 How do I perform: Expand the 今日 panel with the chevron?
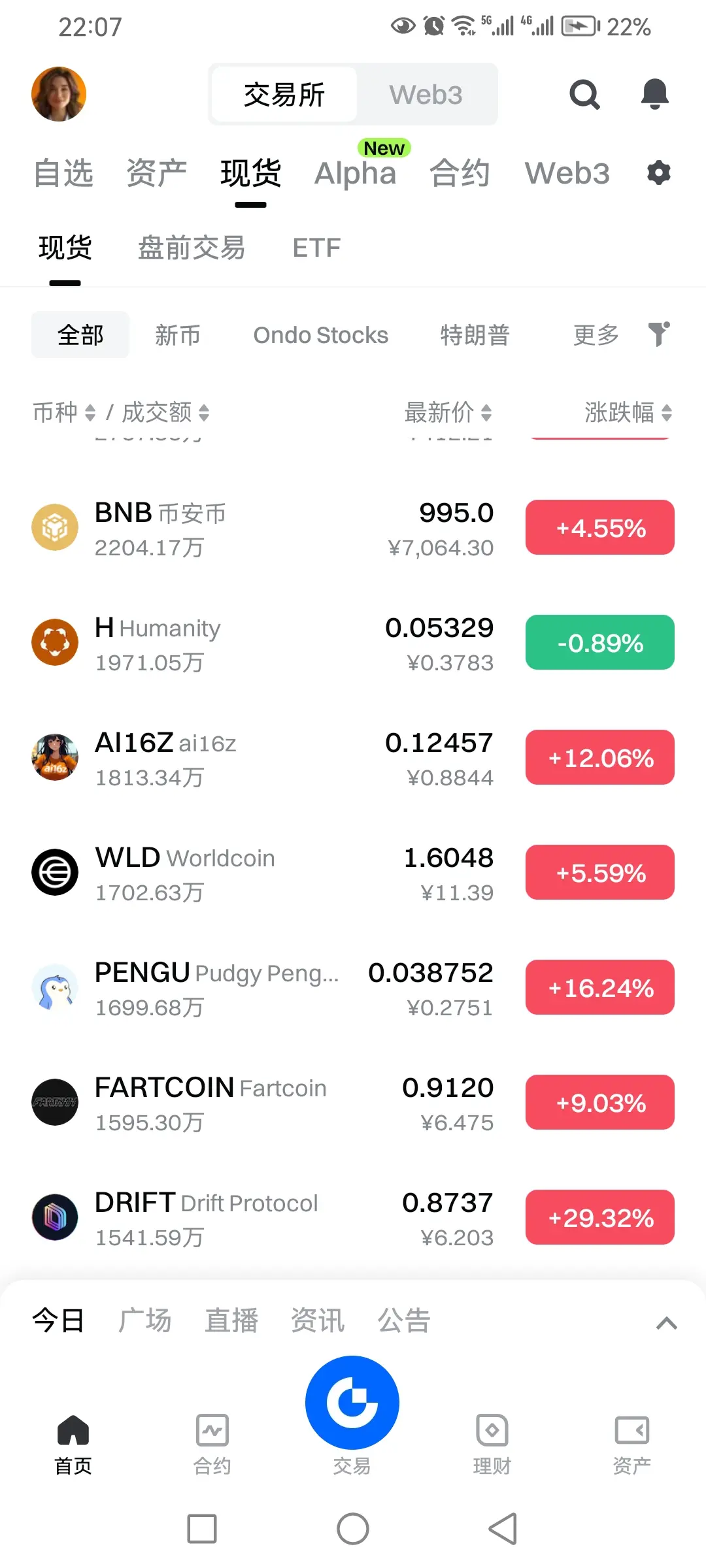(x=666, y=1323)
